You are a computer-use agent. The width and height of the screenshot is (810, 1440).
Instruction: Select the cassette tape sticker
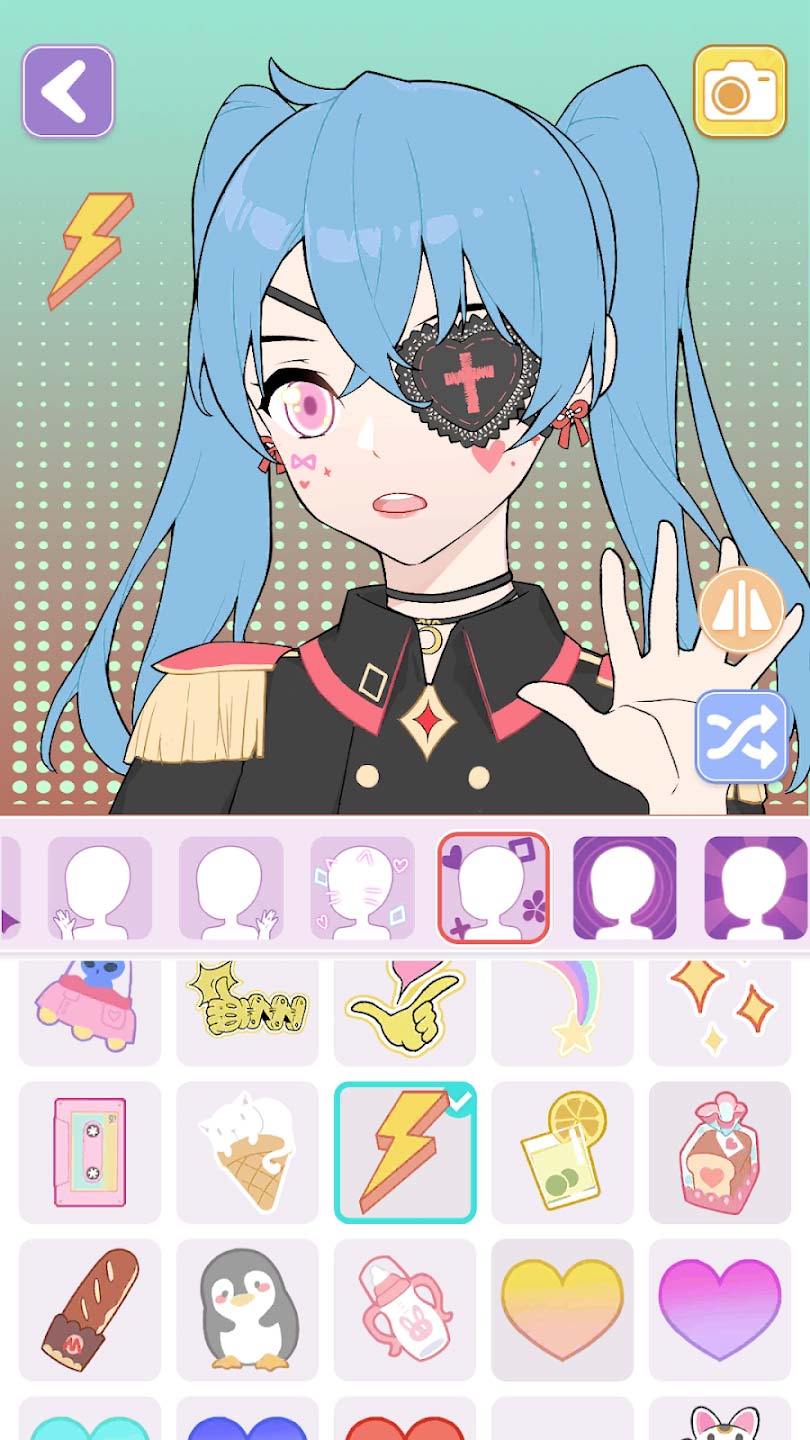coord(90,1152)
